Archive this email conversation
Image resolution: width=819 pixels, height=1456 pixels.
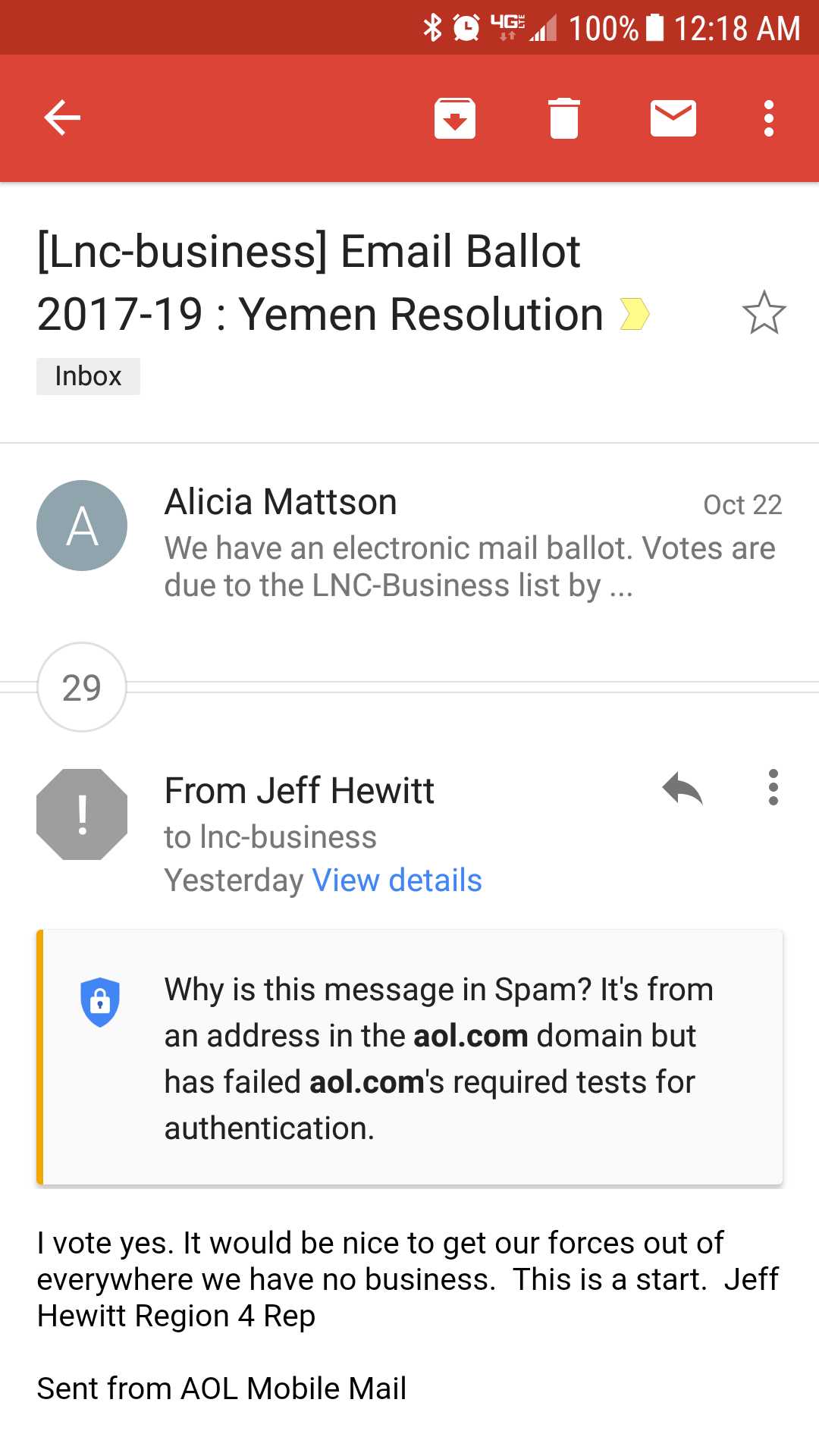[x=455, y=118]
